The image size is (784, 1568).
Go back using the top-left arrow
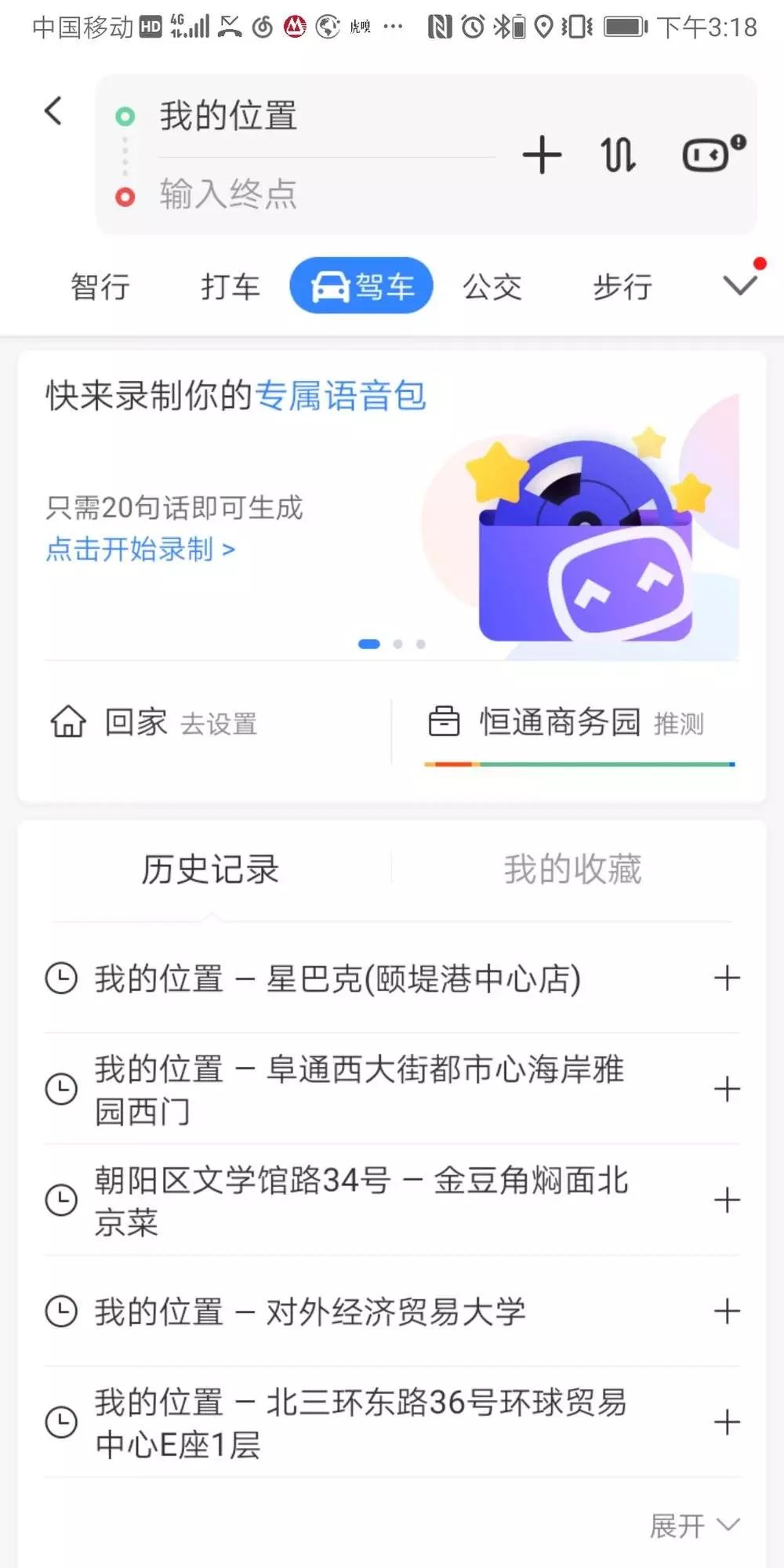click(x=53, y=111)
